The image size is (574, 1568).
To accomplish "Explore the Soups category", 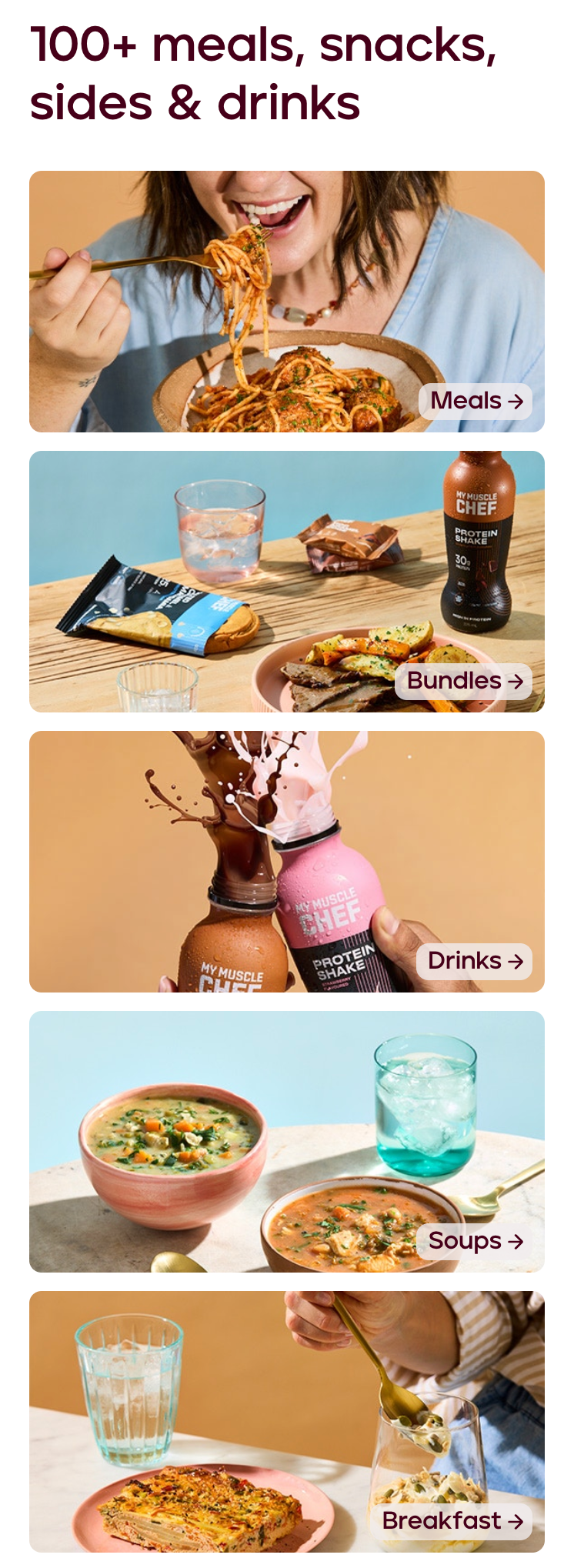I will click(475, 1241).
